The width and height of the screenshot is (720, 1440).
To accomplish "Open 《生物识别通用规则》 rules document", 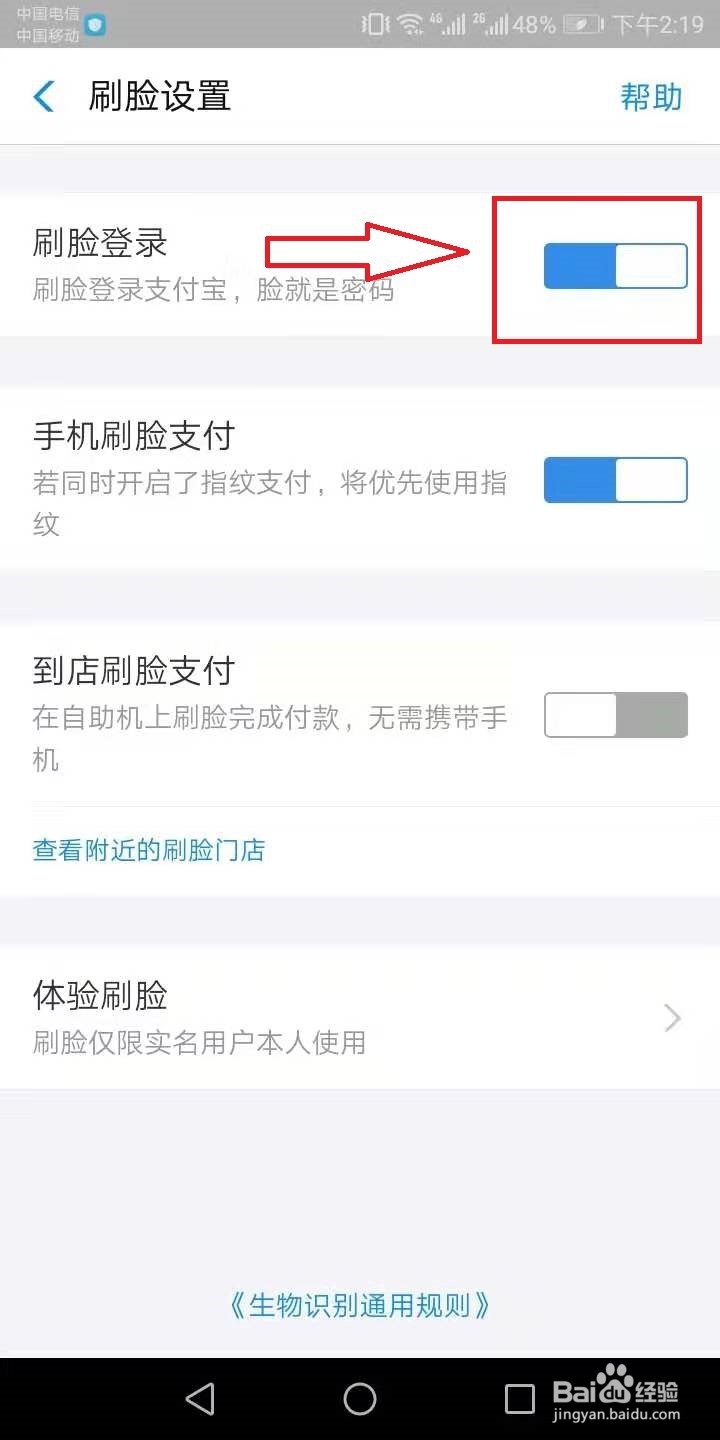I will coord(360,1303).
